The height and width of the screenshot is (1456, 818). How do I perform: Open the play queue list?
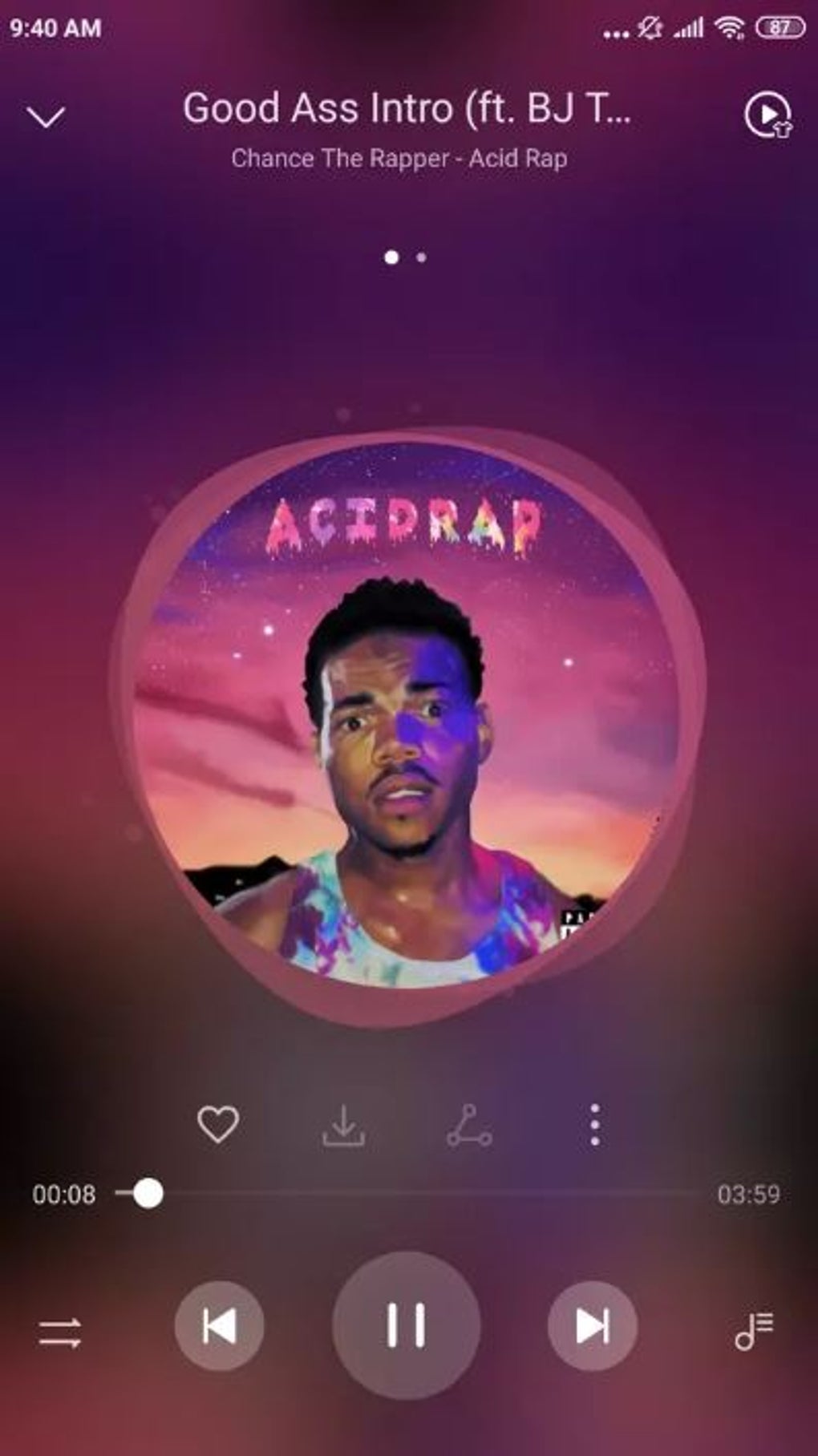[x=754, y=1331]
